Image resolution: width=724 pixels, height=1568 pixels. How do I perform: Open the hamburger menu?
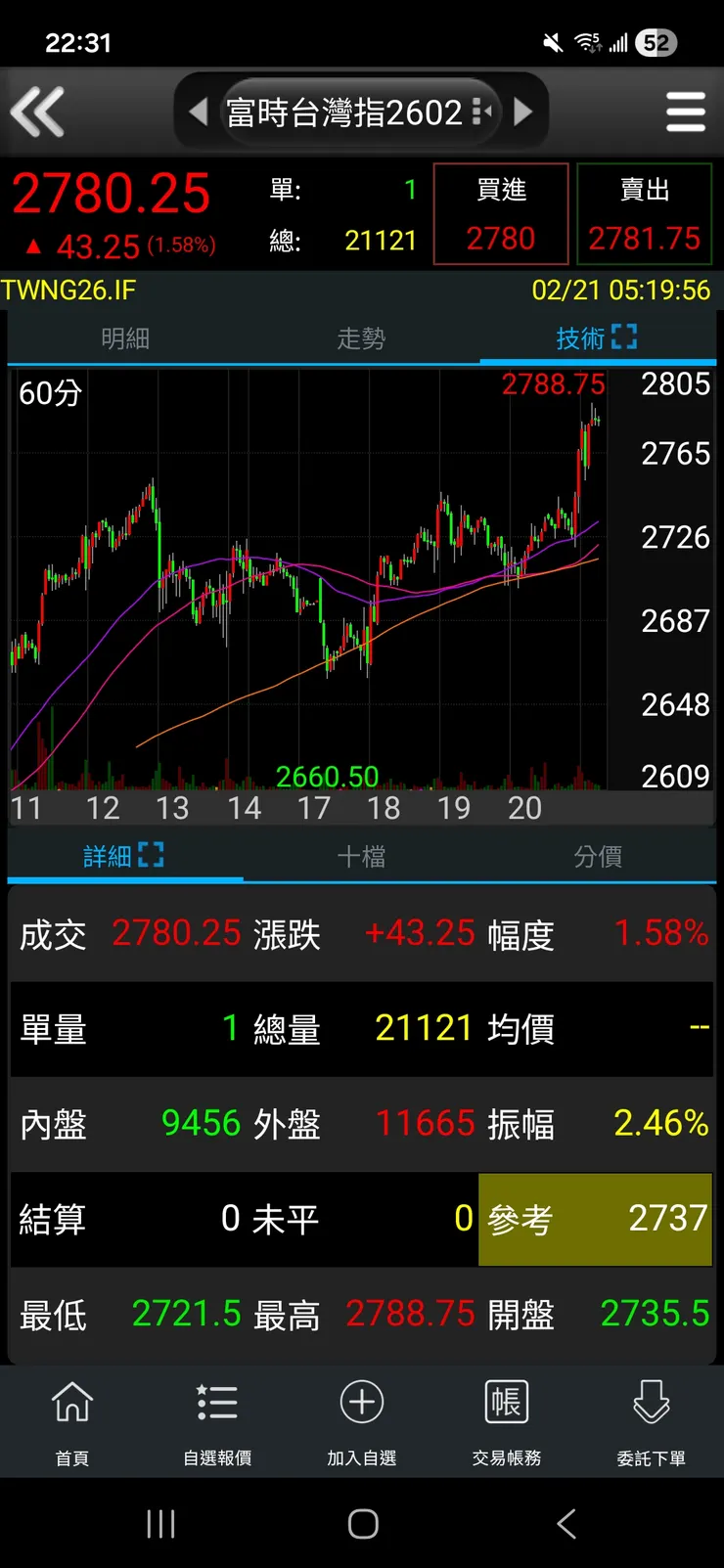click(685, 112)
